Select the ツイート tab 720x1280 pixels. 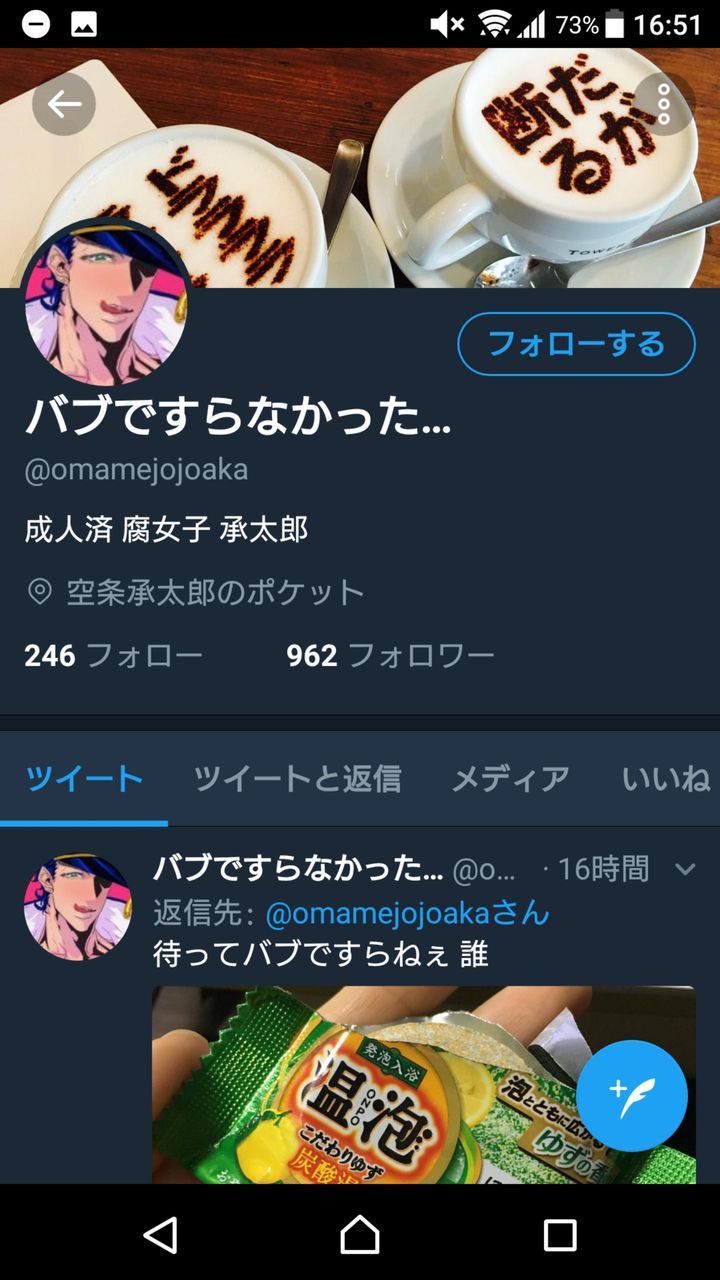(84, 778)
